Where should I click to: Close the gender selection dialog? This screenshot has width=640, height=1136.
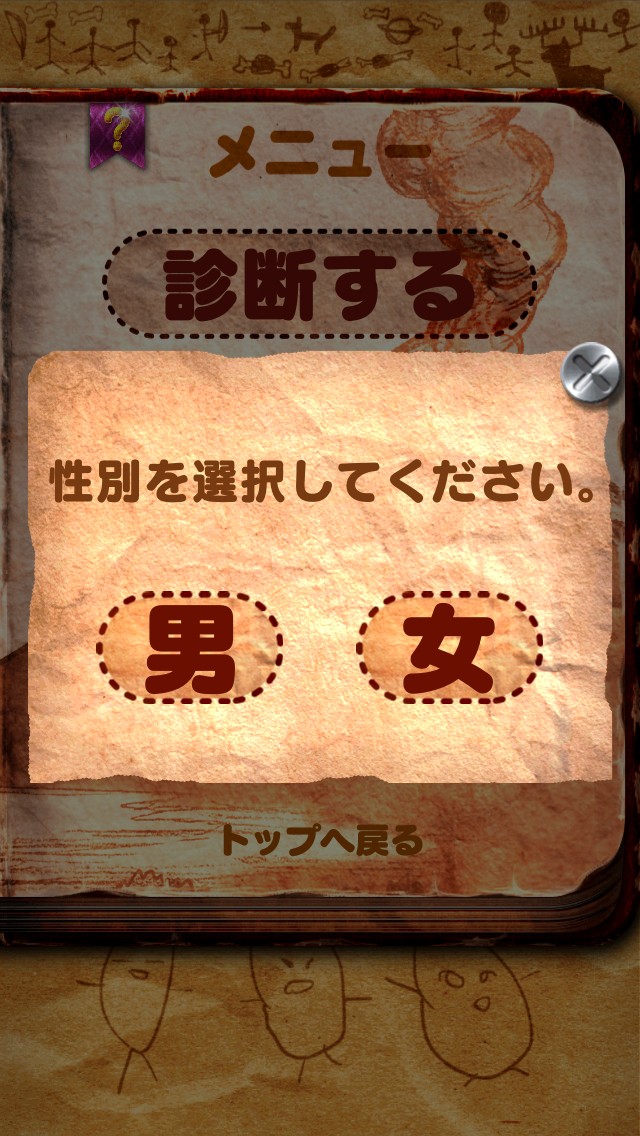(x=590, y=374)
